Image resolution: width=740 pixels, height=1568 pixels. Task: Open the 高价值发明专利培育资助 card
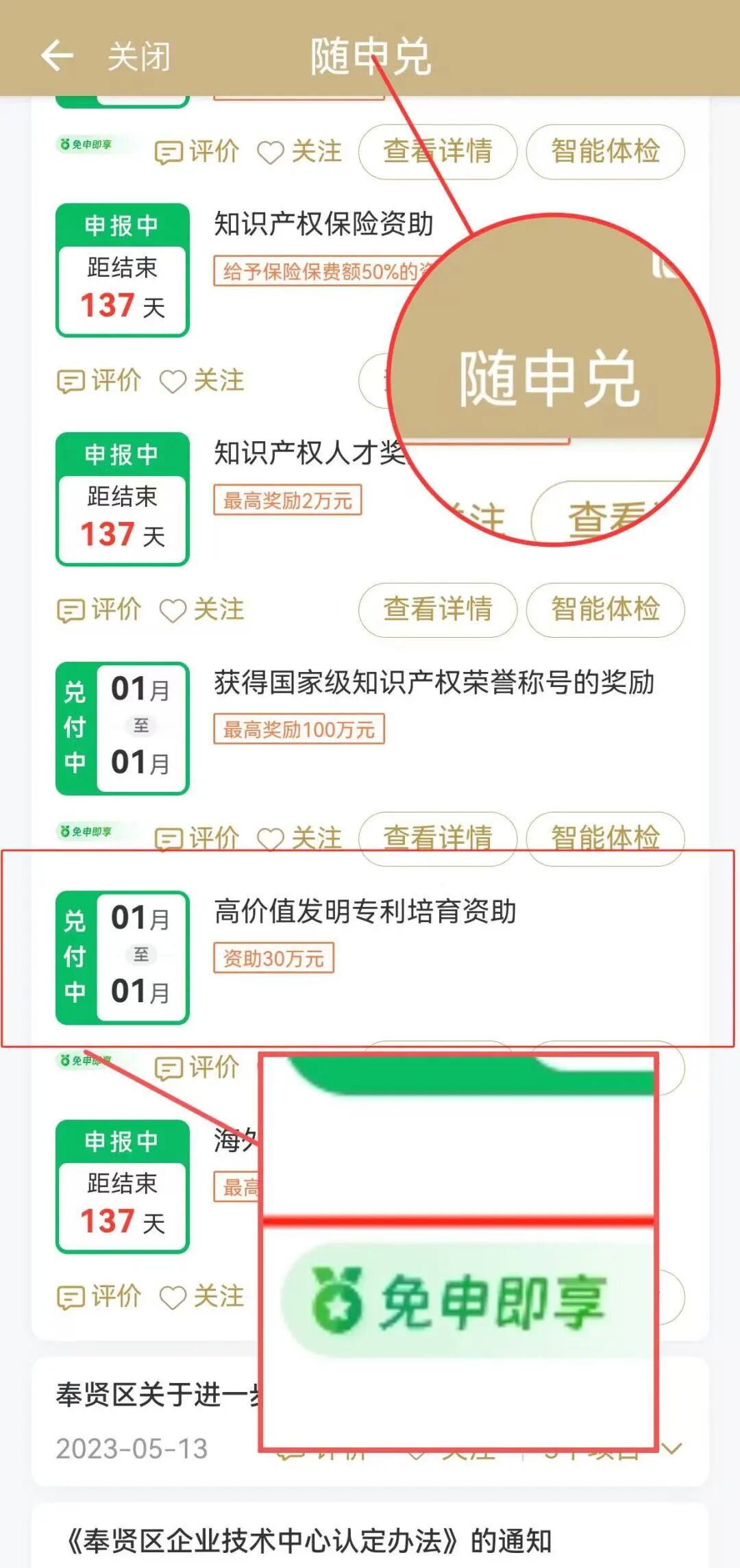365,912
